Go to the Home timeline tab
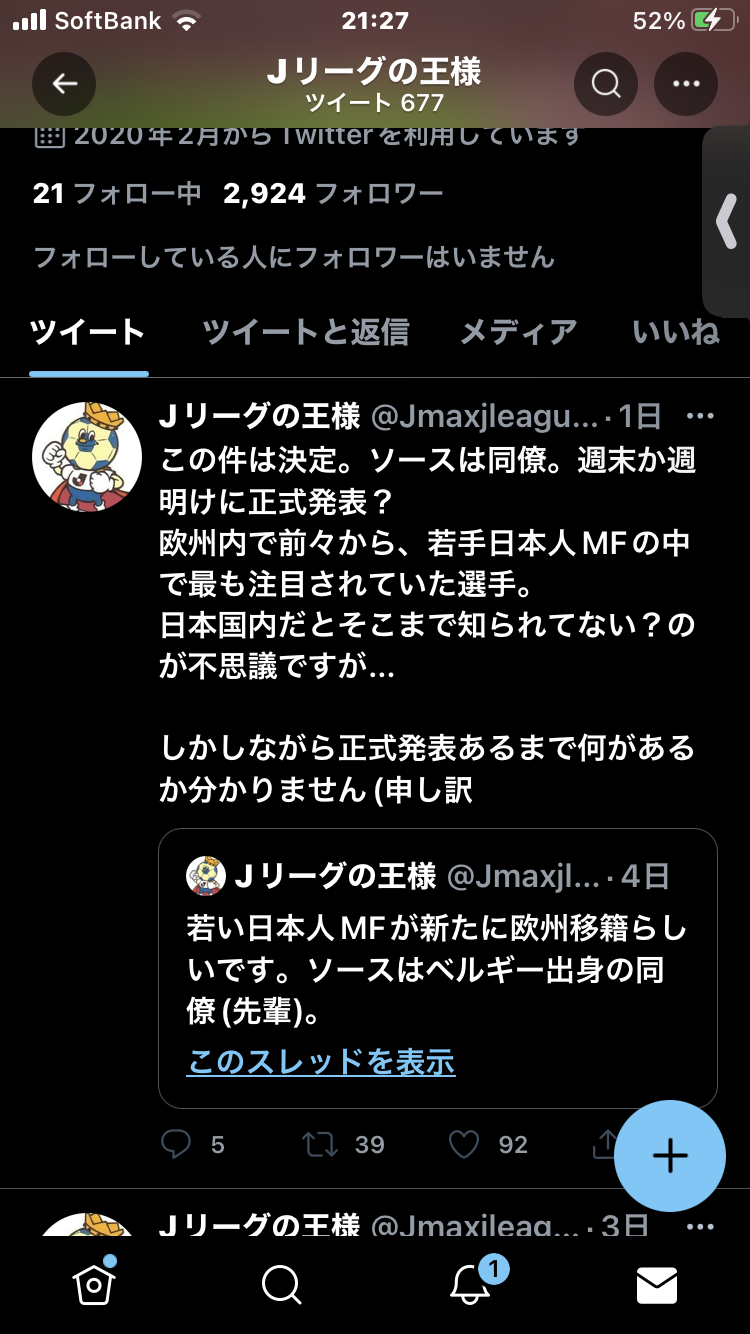The image size is (750, 1334). pyautogui.click(x=94, y=1284)
